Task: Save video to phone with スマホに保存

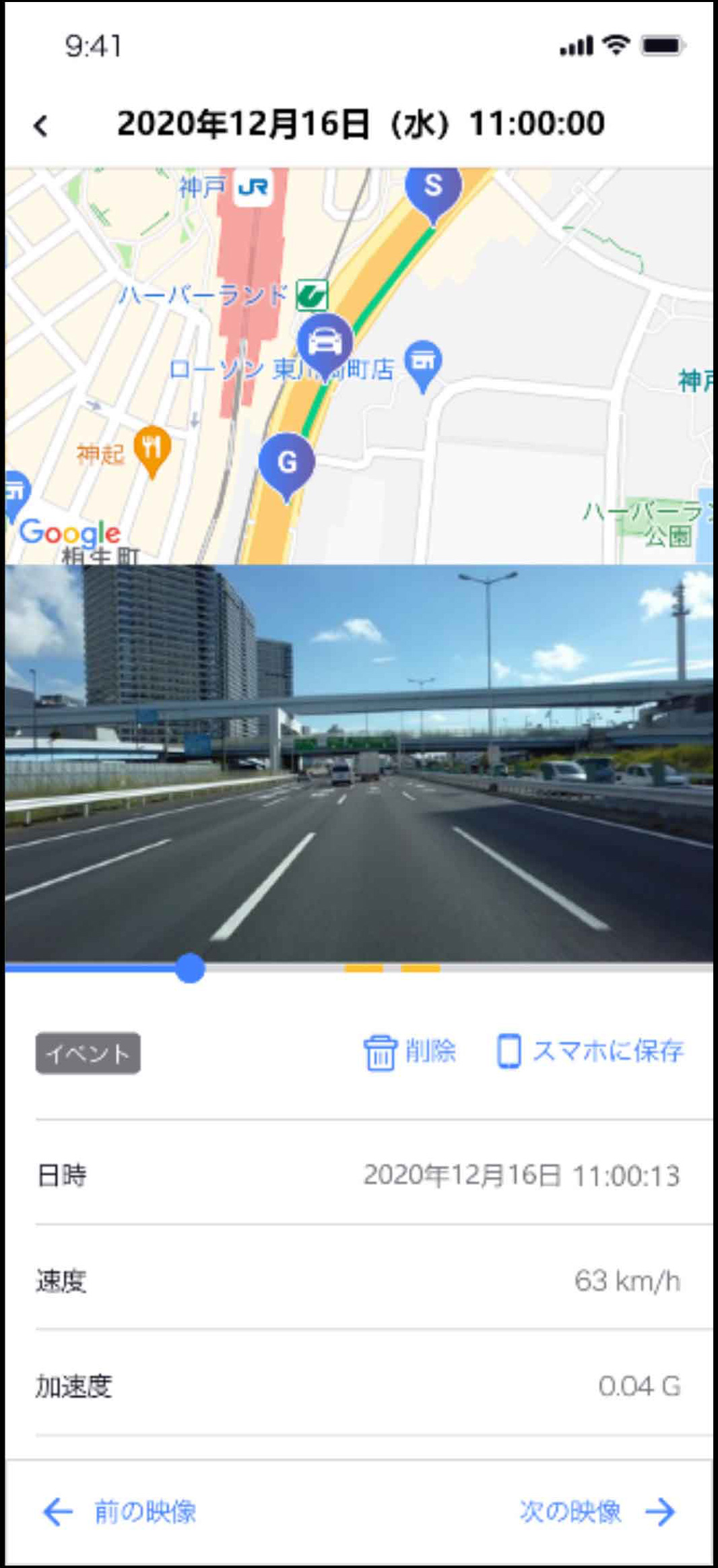Action: pos(591,1051)
